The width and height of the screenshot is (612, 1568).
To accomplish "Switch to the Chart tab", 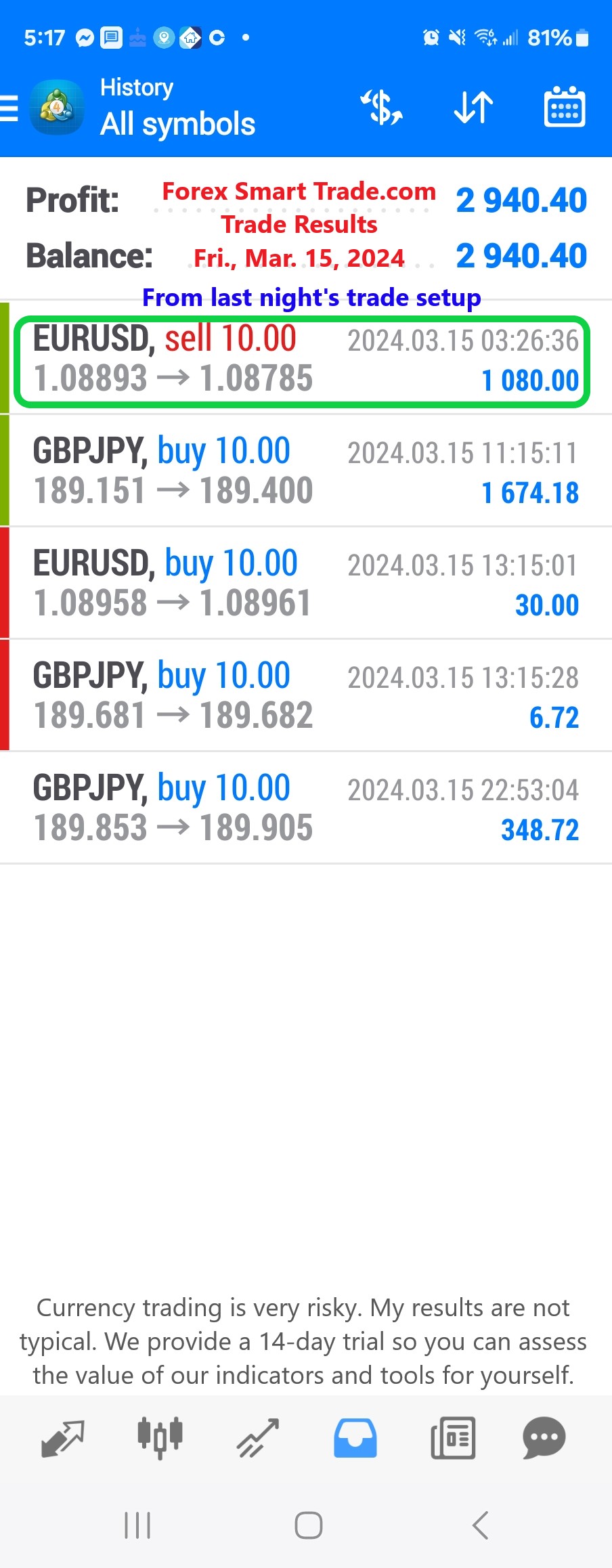I will click(x=160, y=1438).
